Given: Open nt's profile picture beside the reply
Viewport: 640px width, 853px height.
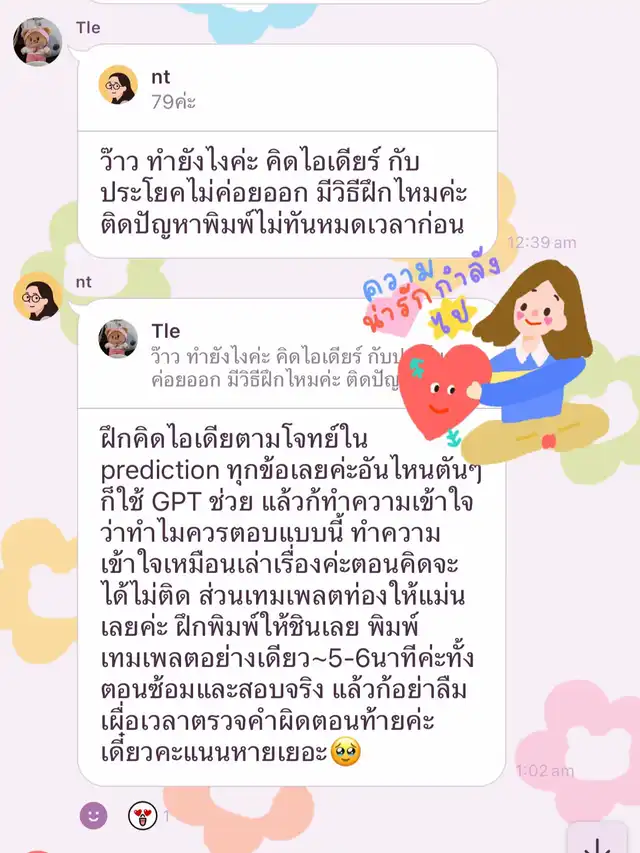Looking at the screenshot, I should point(38,296).
